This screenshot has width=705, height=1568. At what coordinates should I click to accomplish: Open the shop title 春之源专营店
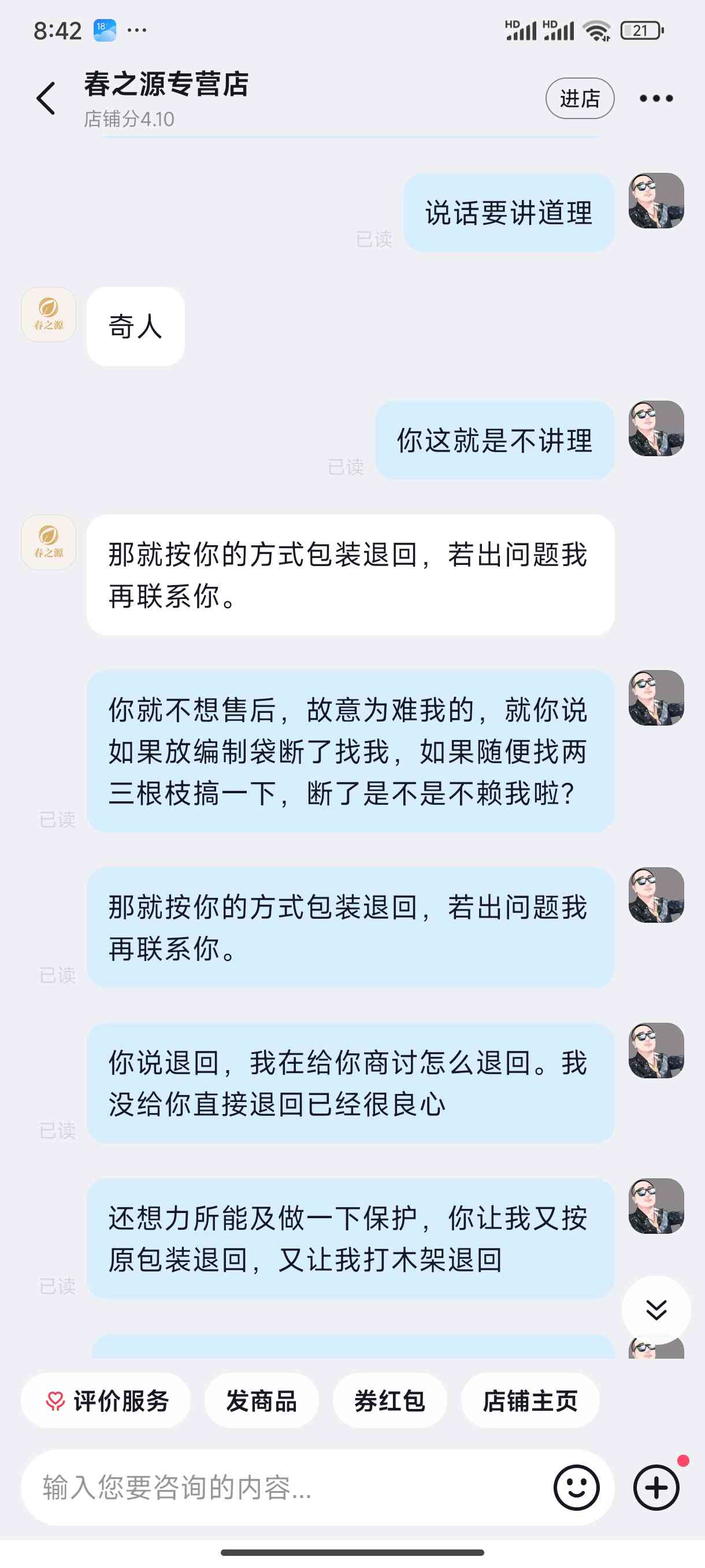166,84
